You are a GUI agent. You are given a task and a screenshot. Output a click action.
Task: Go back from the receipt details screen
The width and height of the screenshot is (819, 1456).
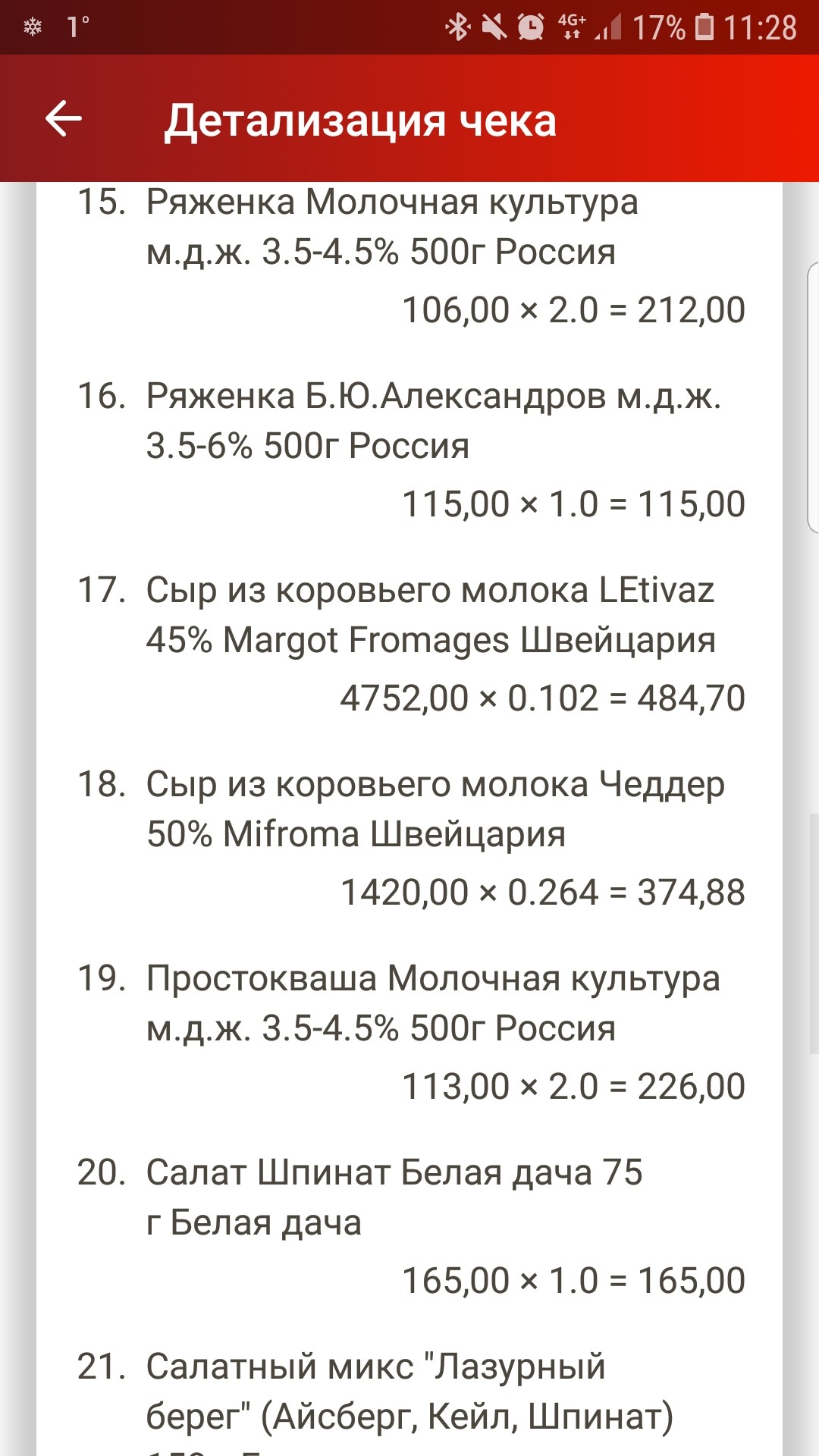pos(64,119)
